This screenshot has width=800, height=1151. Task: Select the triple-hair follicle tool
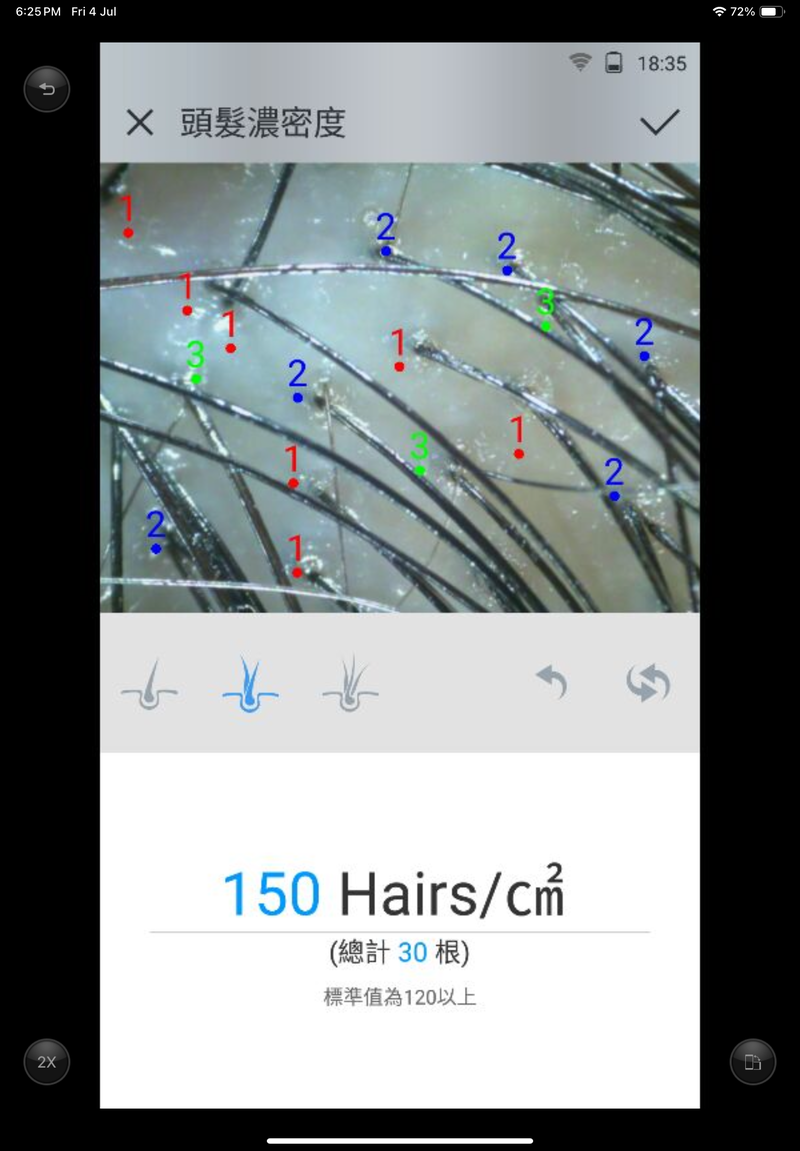pyautogui.click(x=350, y=684)
